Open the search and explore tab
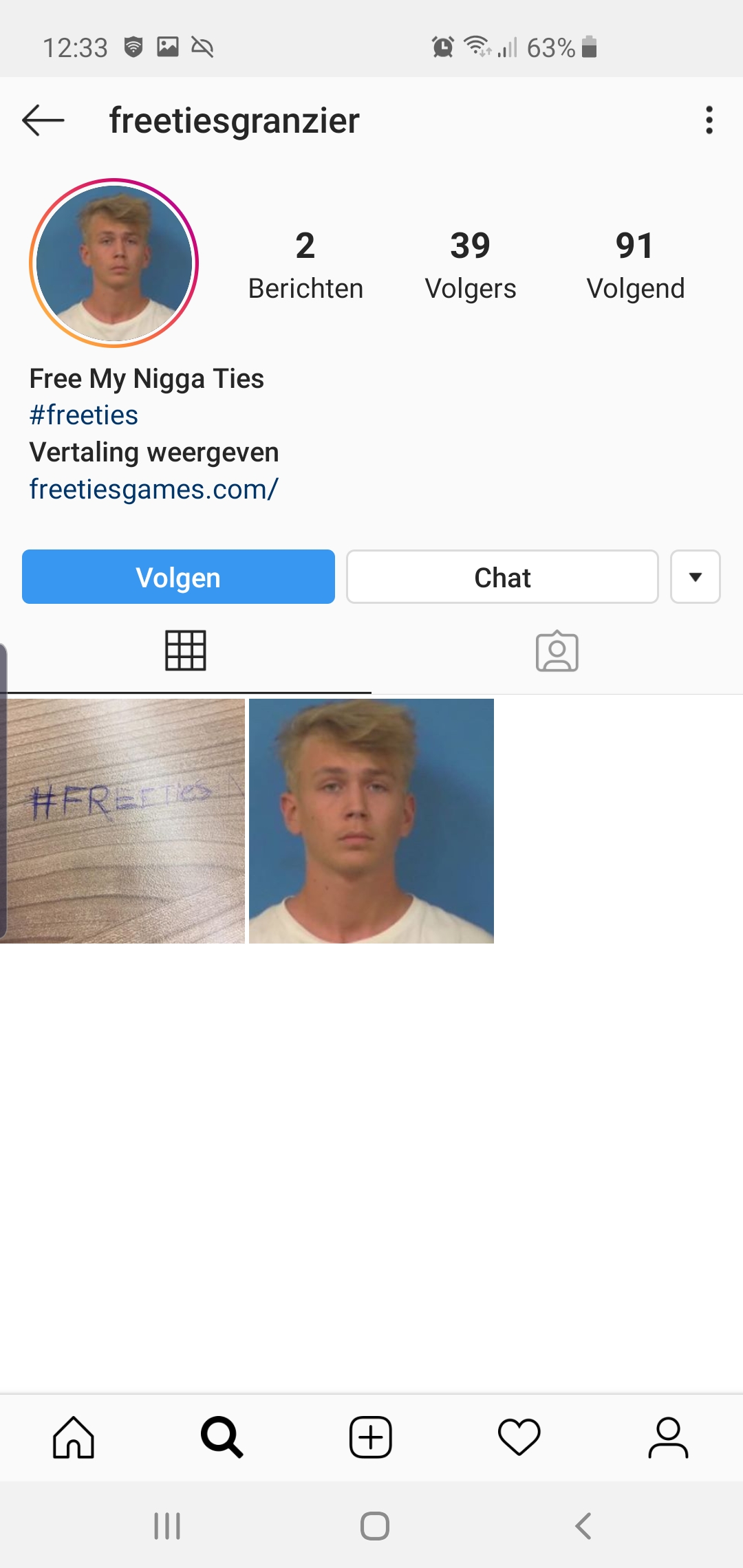 (222, 1437)
